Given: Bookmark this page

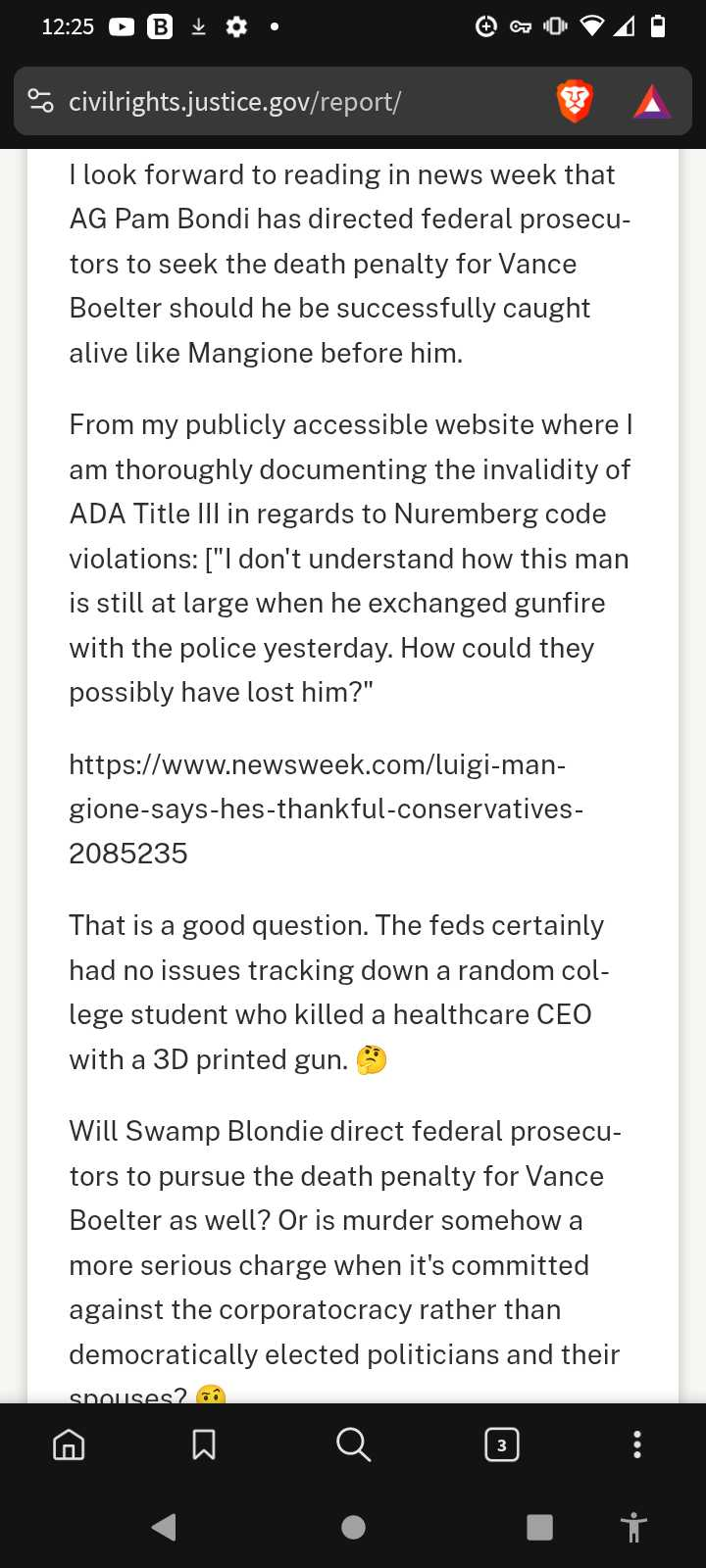Looking at the screenshot, I should [204, 1444].
